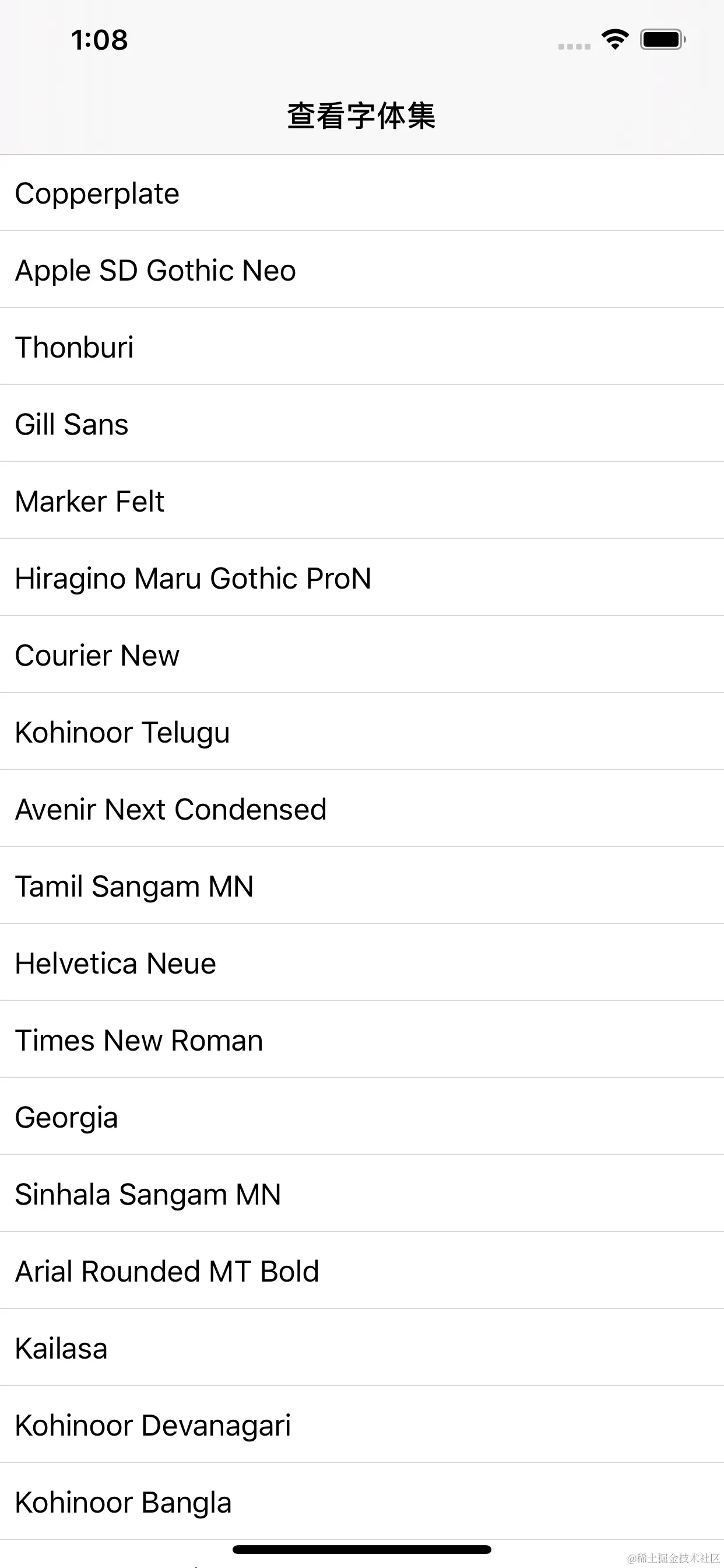This screenshot has height=1568, width=724.
Task: Select Apple SD Gothic Neo row
Action: coord(155,270)
